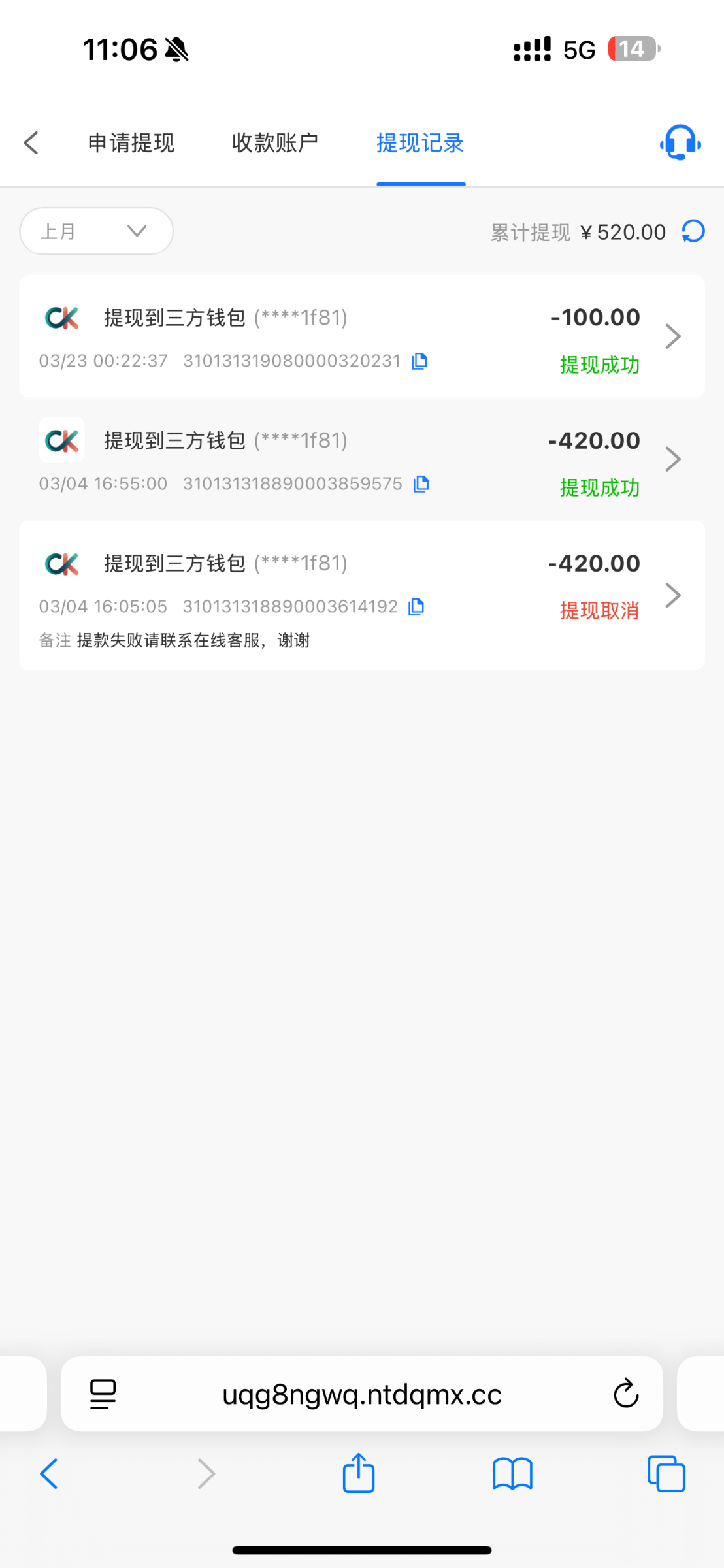The width and height of the screenshot is (724, 1568).
Task: Select the 提现记录 tab
Action: 420,142
